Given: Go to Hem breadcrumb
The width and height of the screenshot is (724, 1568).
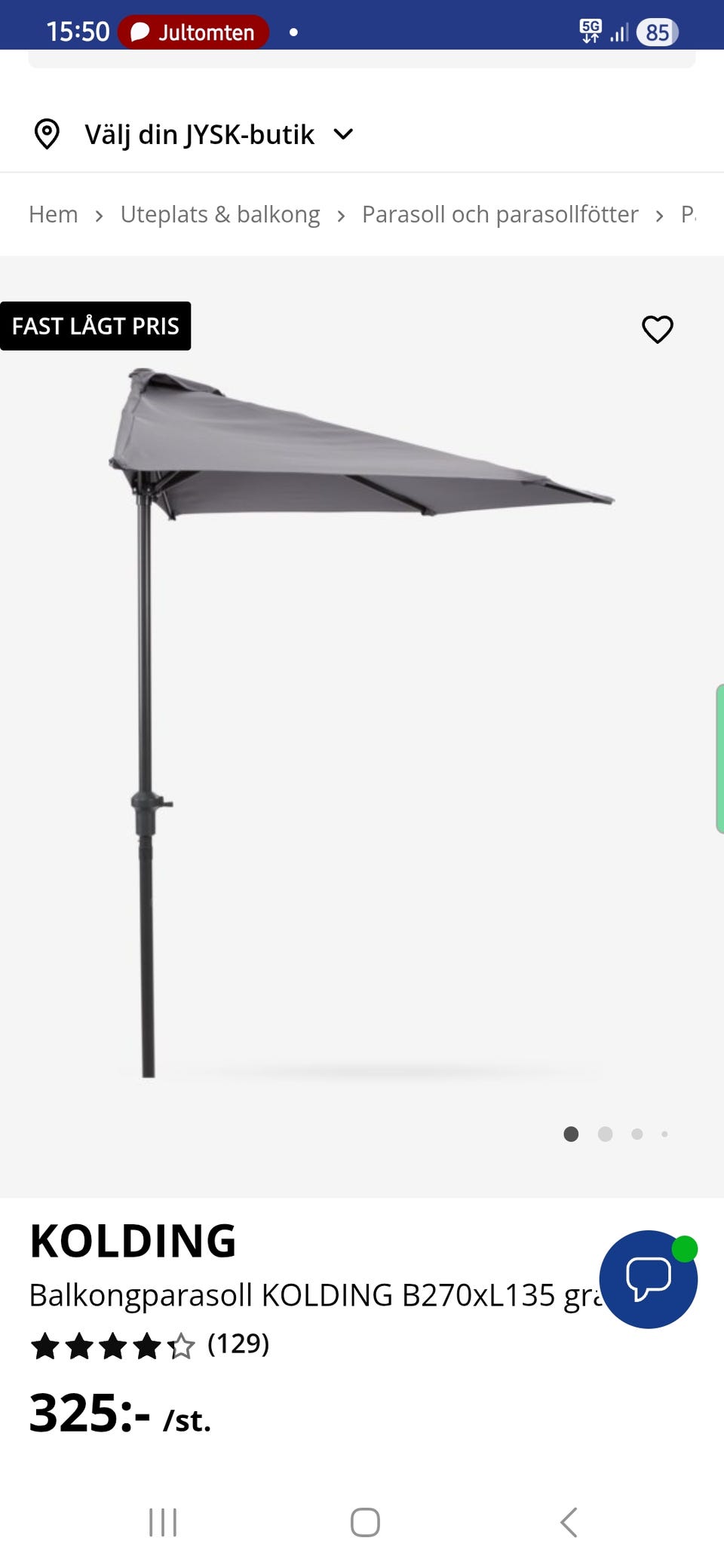Looking at the screenshot, I should coord(54,215).
